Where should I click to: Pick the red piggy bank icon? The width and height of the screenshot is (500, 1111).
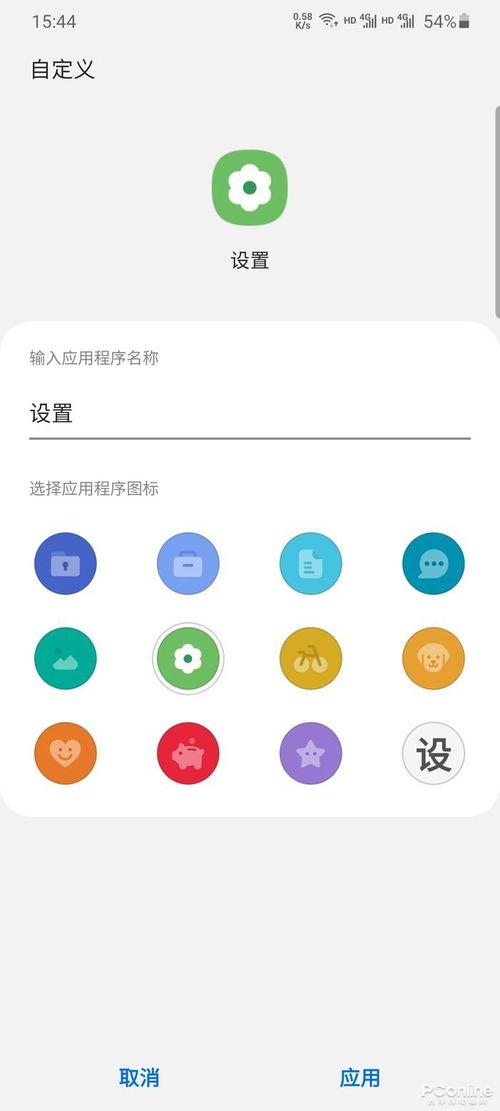click(188, 753)
